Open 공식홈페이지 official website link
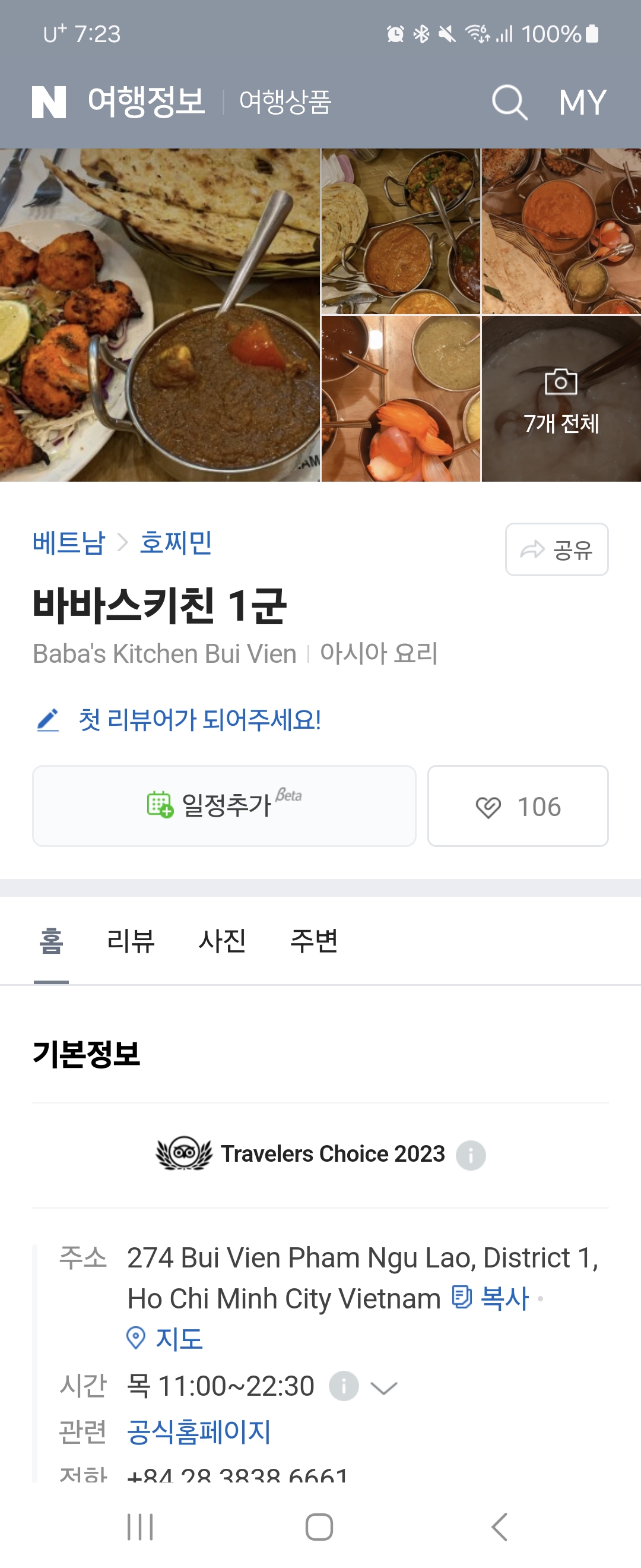The image size is (641, 1568). [x=198, y=1431]
